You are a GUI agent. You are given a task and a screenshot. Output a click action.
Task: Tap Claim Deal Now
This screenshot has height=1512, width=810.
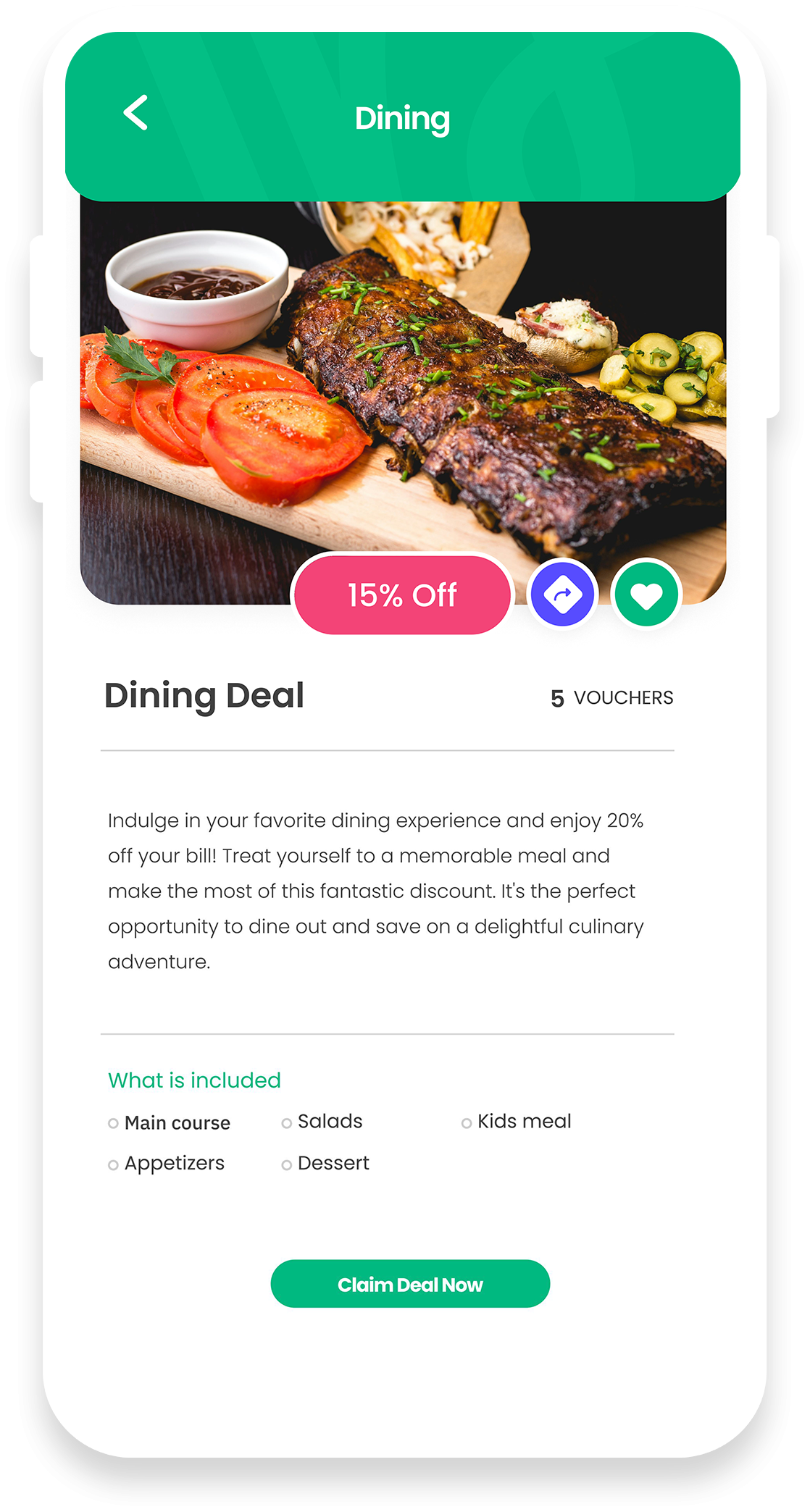410,1284
